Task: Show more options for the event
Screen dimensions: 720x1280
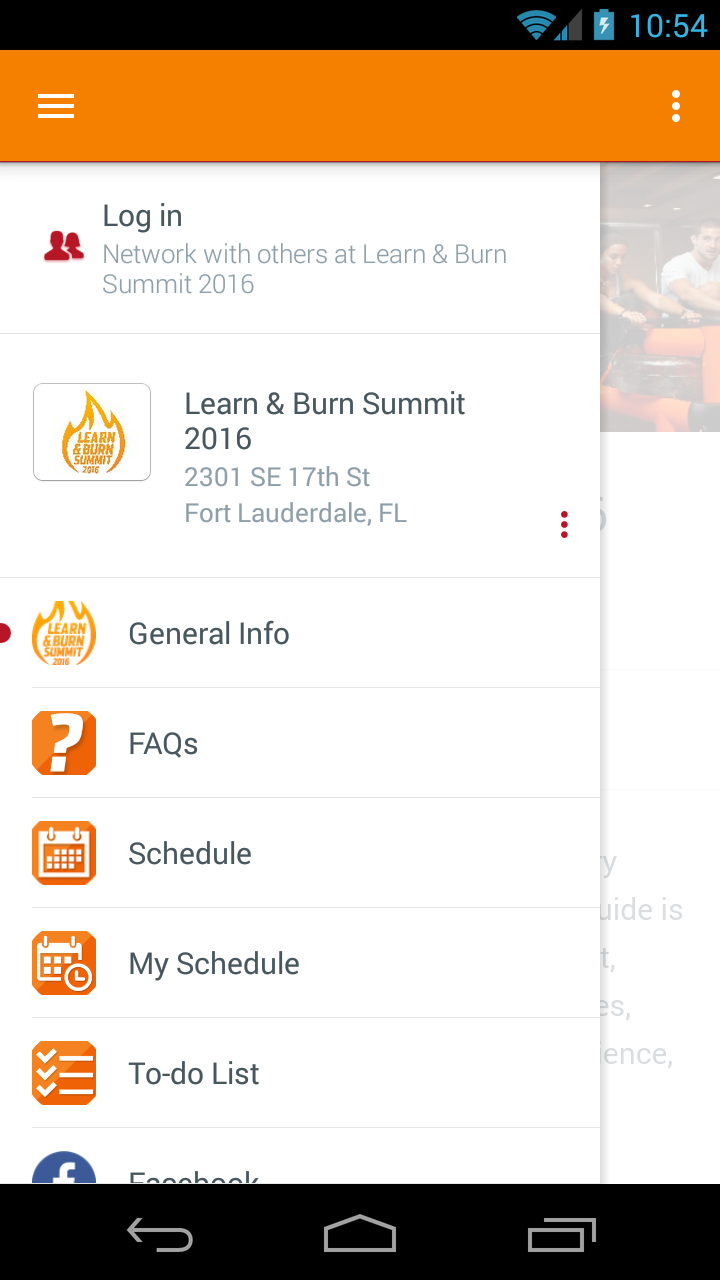Action: click(x=565, y=524)
